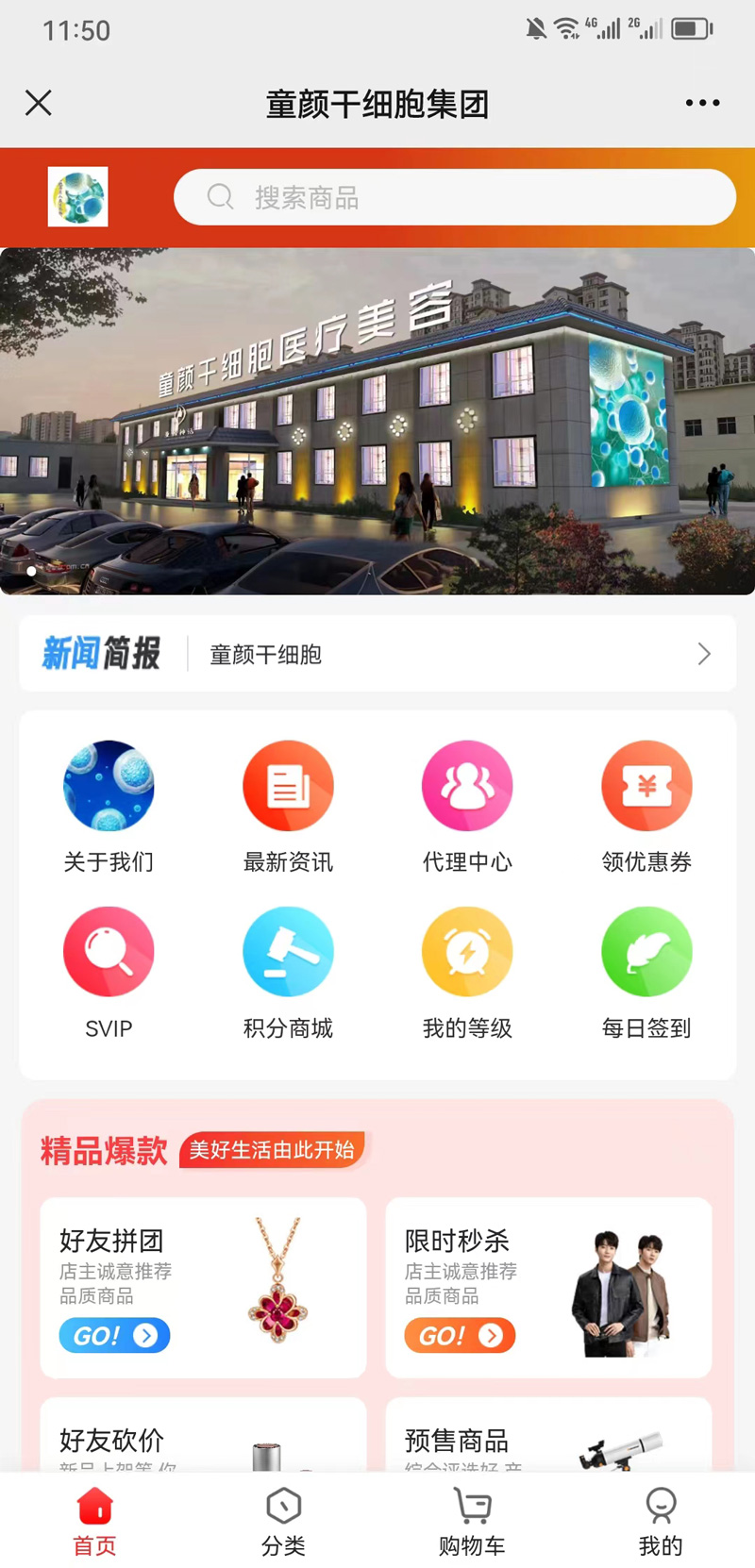
Task: Open 每日签到 daily check-in
Action: coord(646,971)
